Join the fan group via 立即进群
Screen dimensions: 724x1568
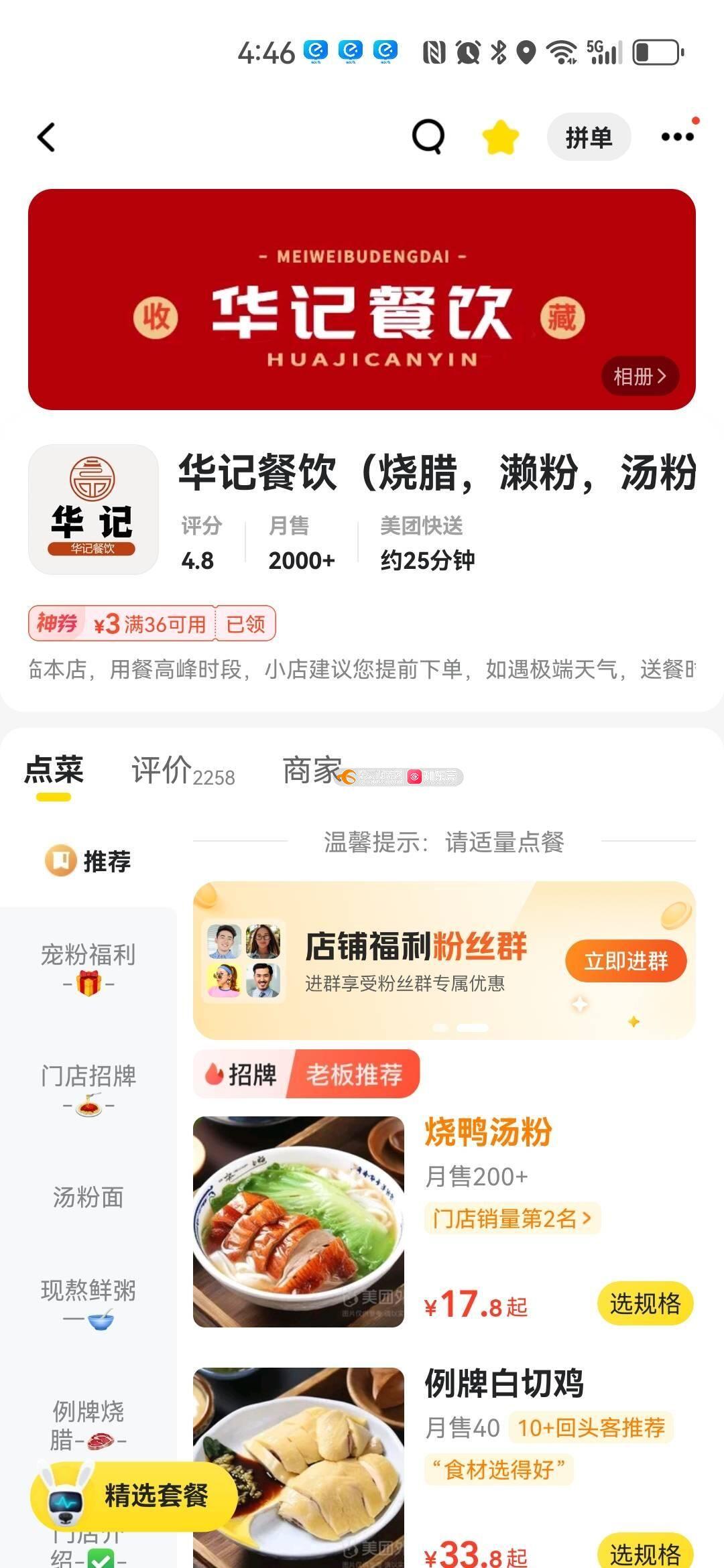tap(625, 961)
